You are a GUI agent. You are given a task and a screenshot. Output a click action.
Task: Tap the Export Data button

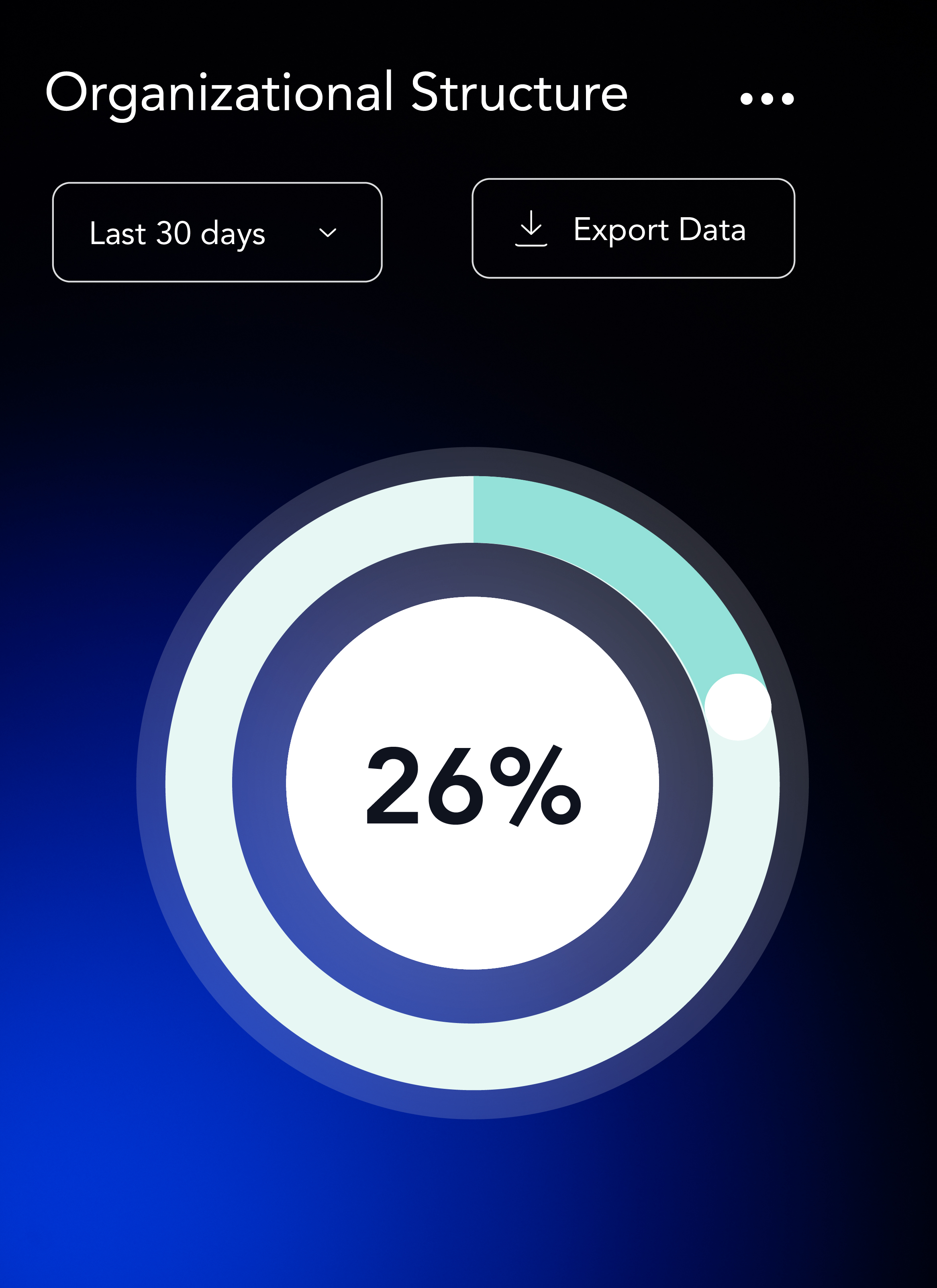[633, 228]
